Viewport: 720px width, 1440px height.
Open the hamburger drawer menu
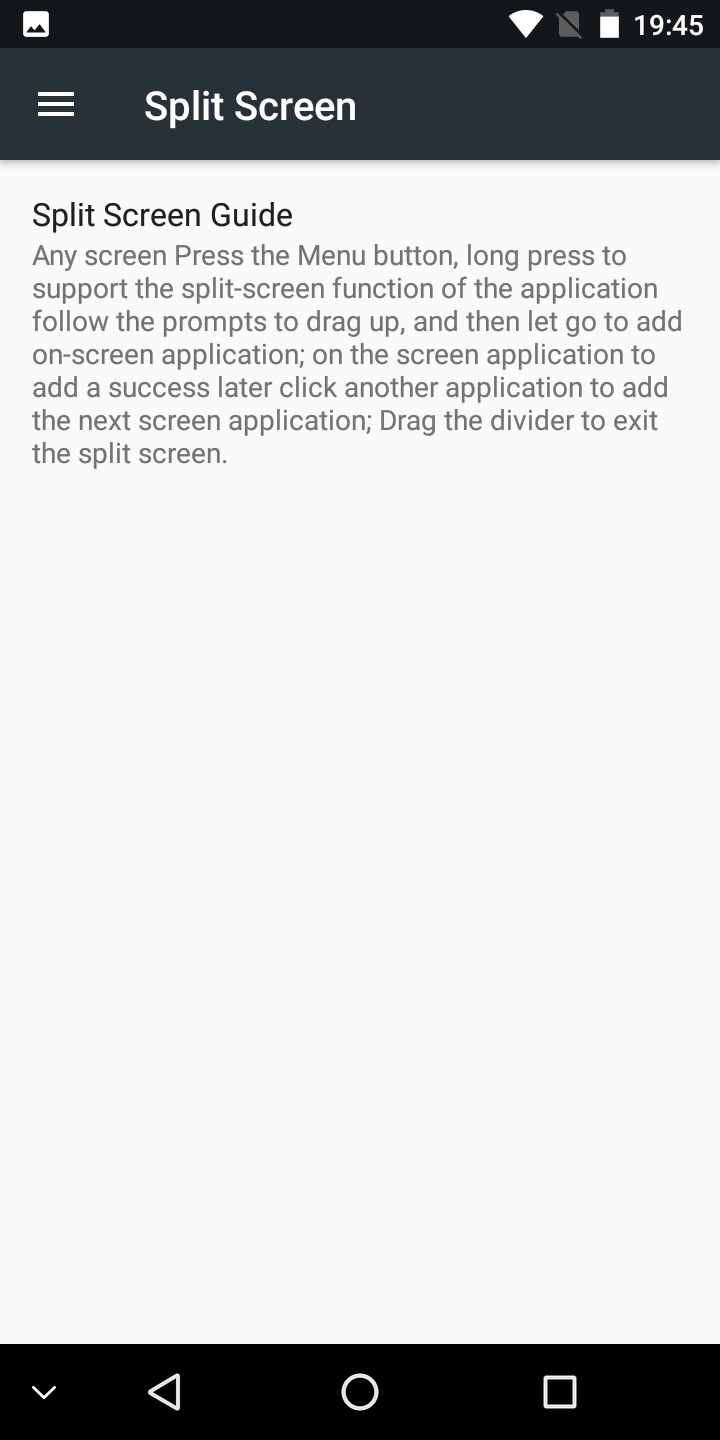pos(56,105)
